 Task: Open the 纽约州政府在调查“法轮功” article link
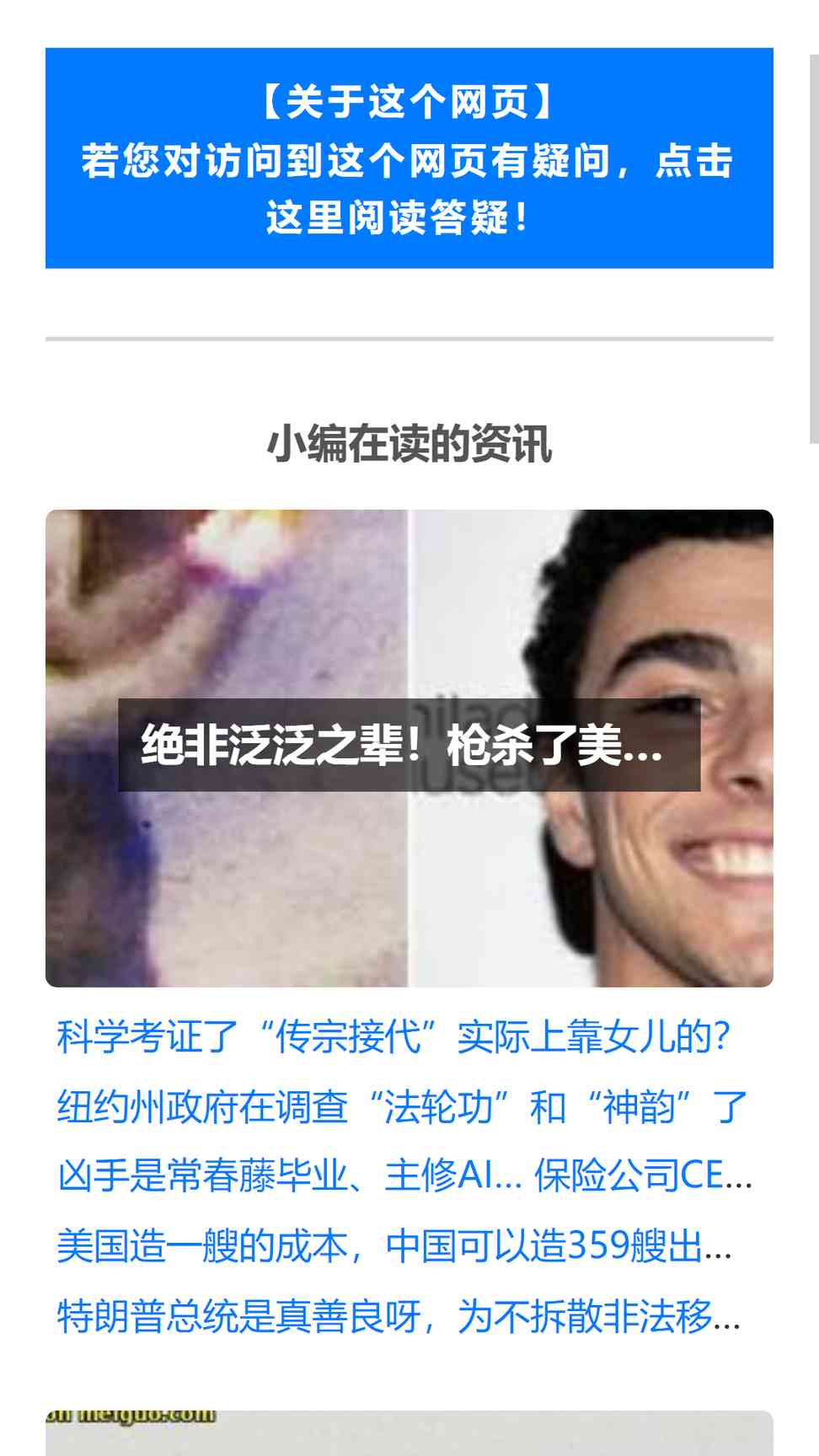click(x=403, y=1106)
